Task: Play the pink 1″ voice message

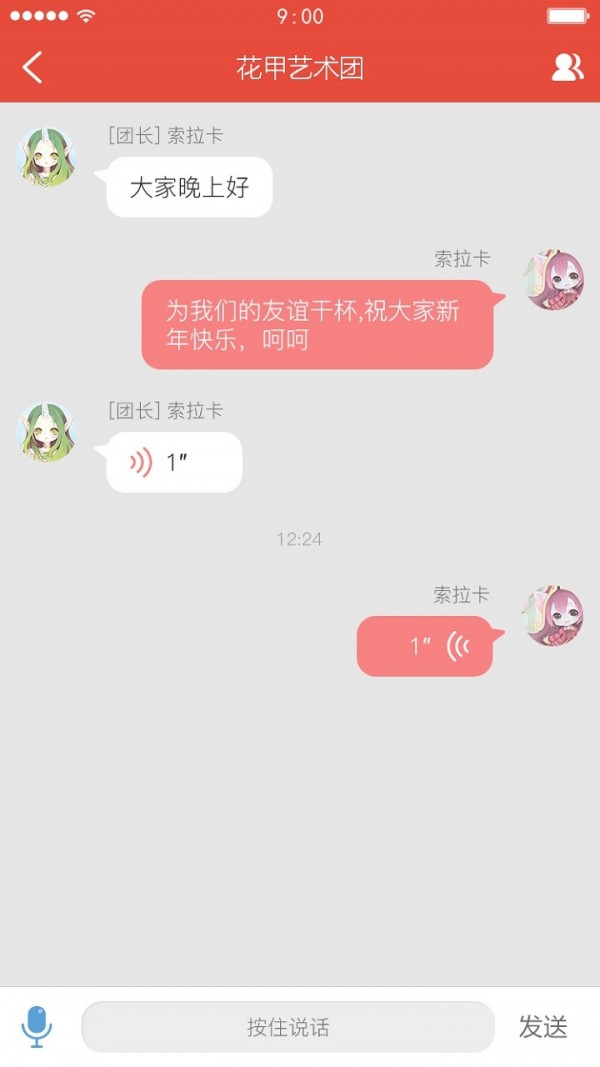Action: click(425, 646)
